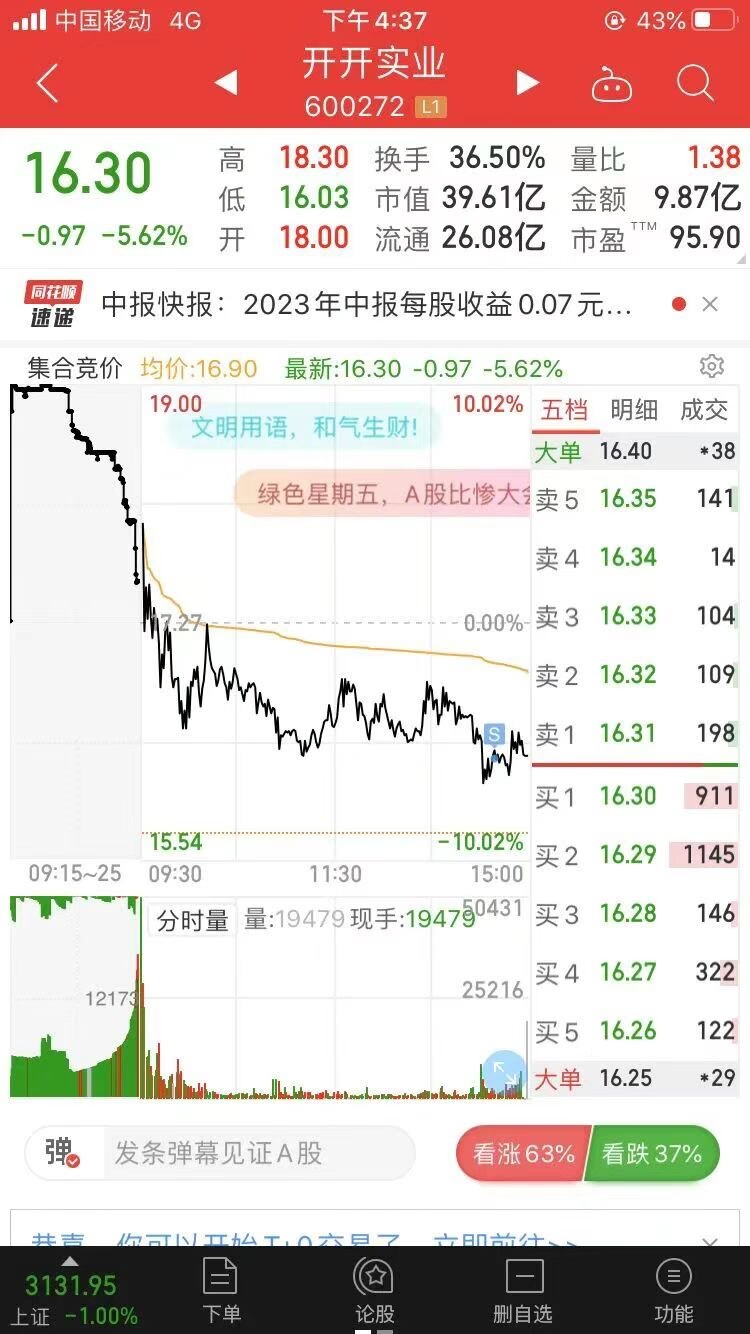The image size is (750, 1334).
Task: Tap the 下单 order icon
Action: point(222,1289)
